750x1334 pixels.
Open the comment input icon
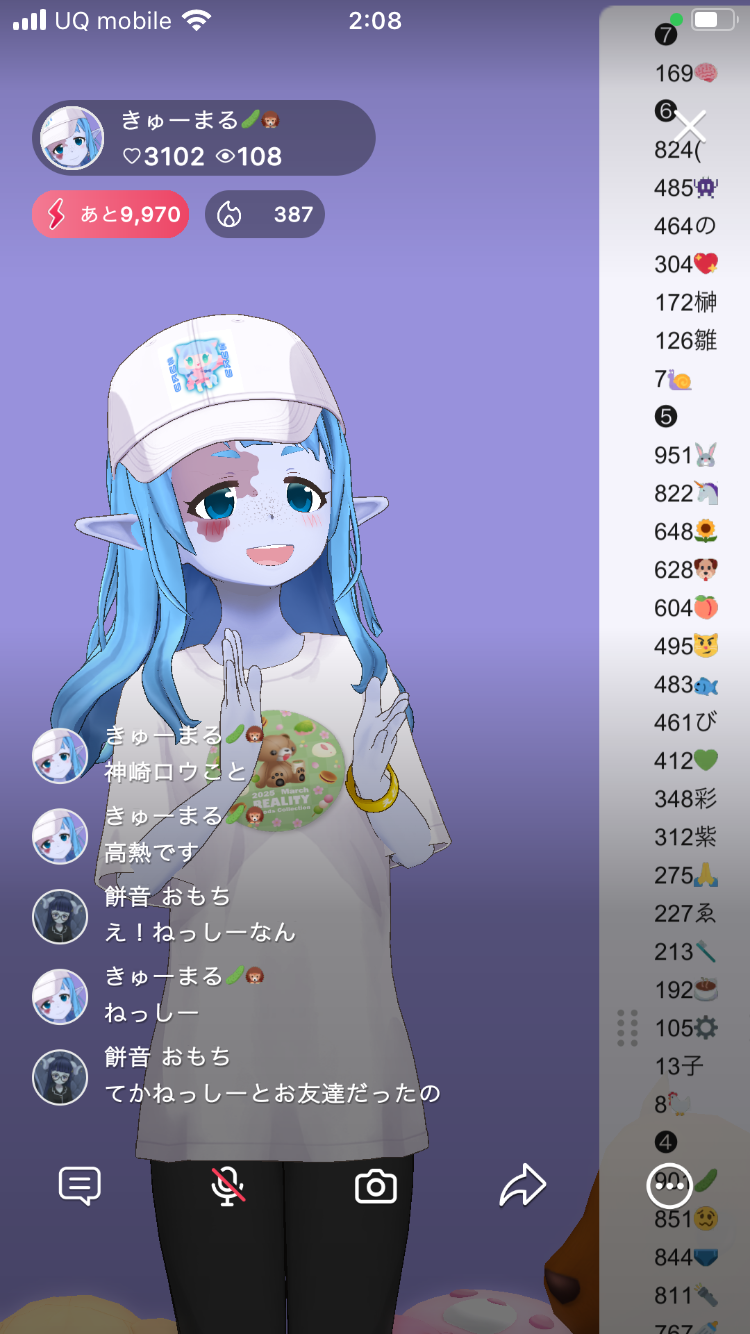[80, 1186]
